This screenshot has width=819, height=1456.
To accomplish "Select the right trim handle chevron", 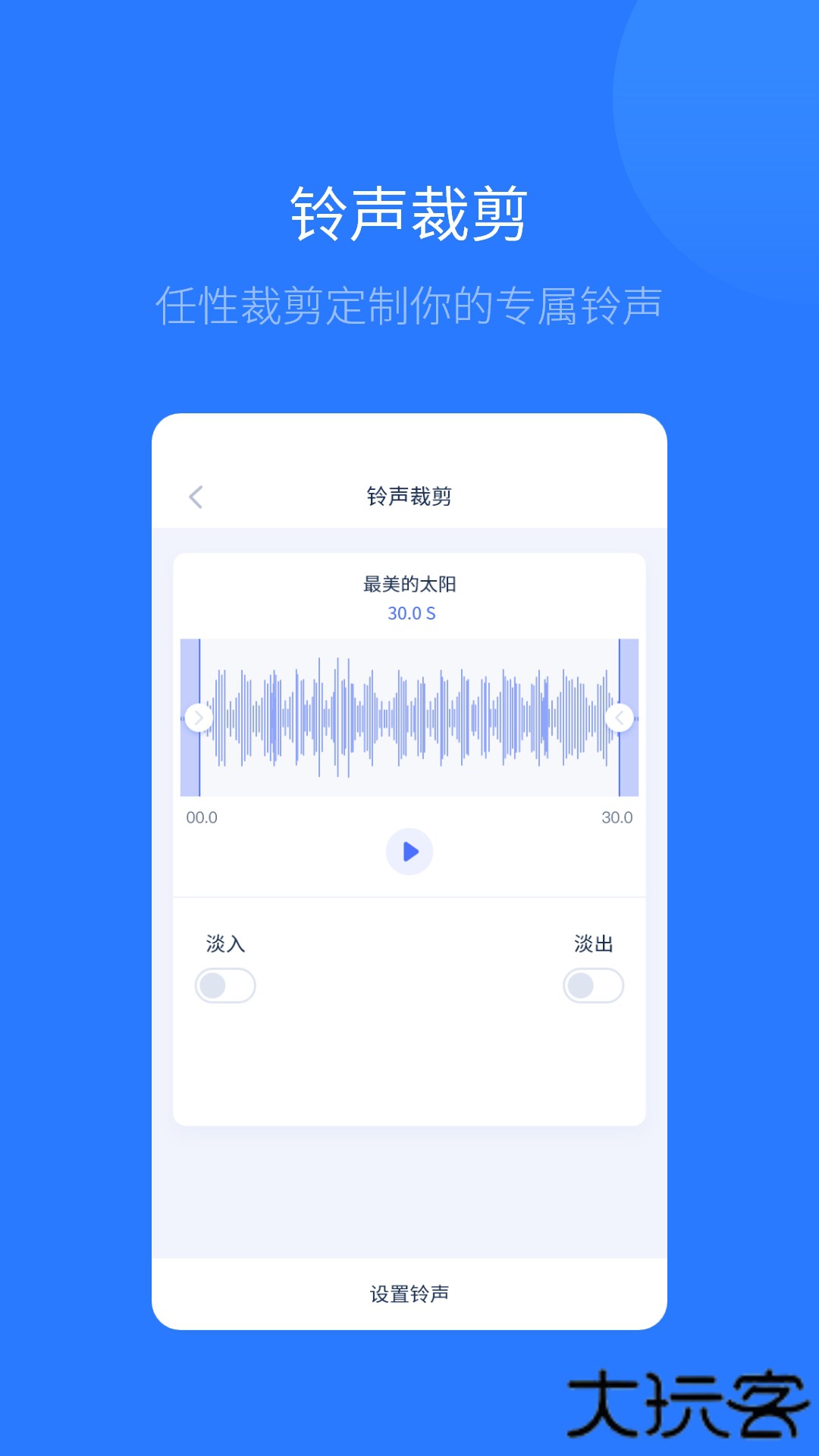I will pyautogui.click(x=620, y=718).
